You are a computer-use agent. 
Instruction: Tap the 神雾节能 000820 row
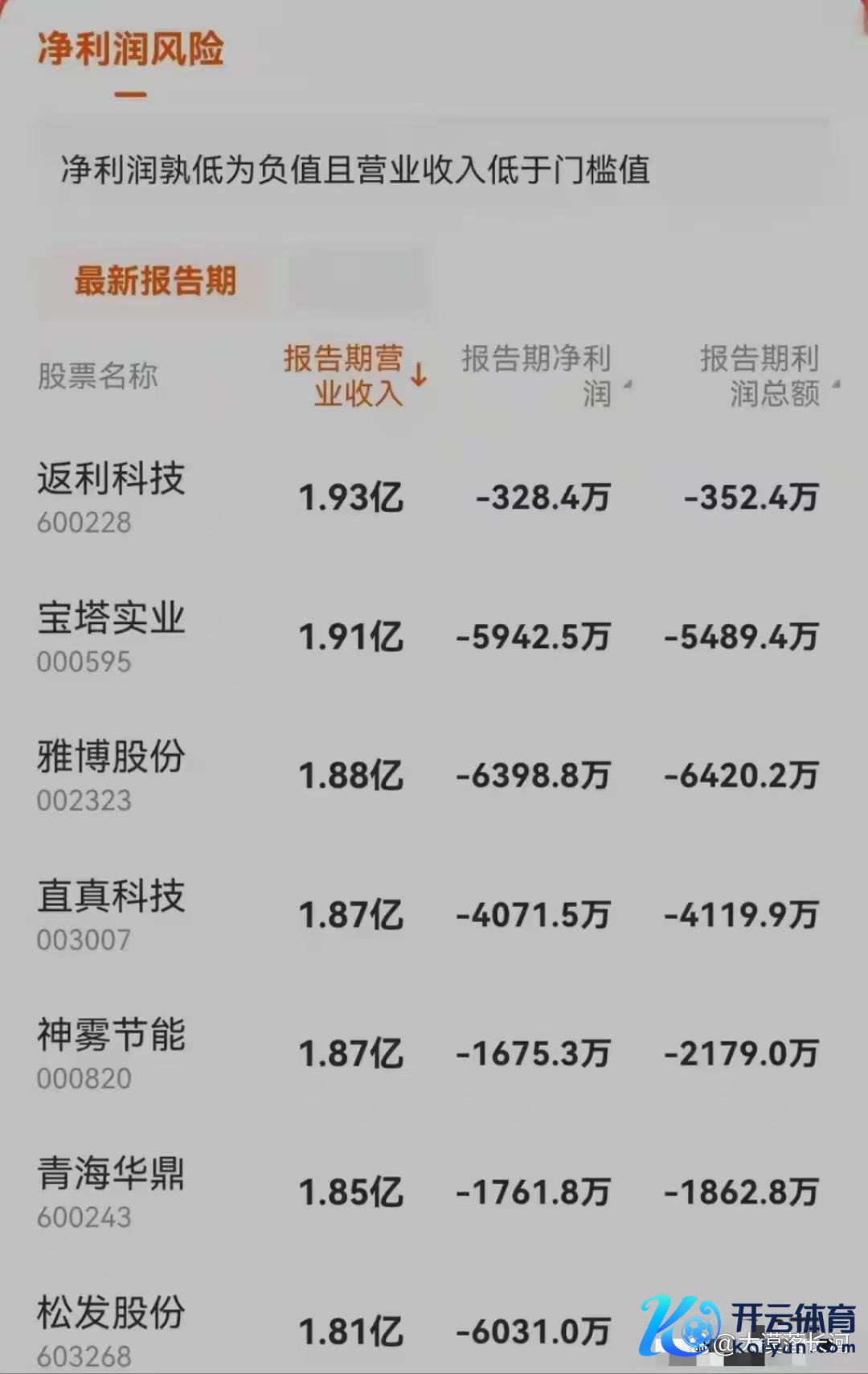[x=111, y=1053]
